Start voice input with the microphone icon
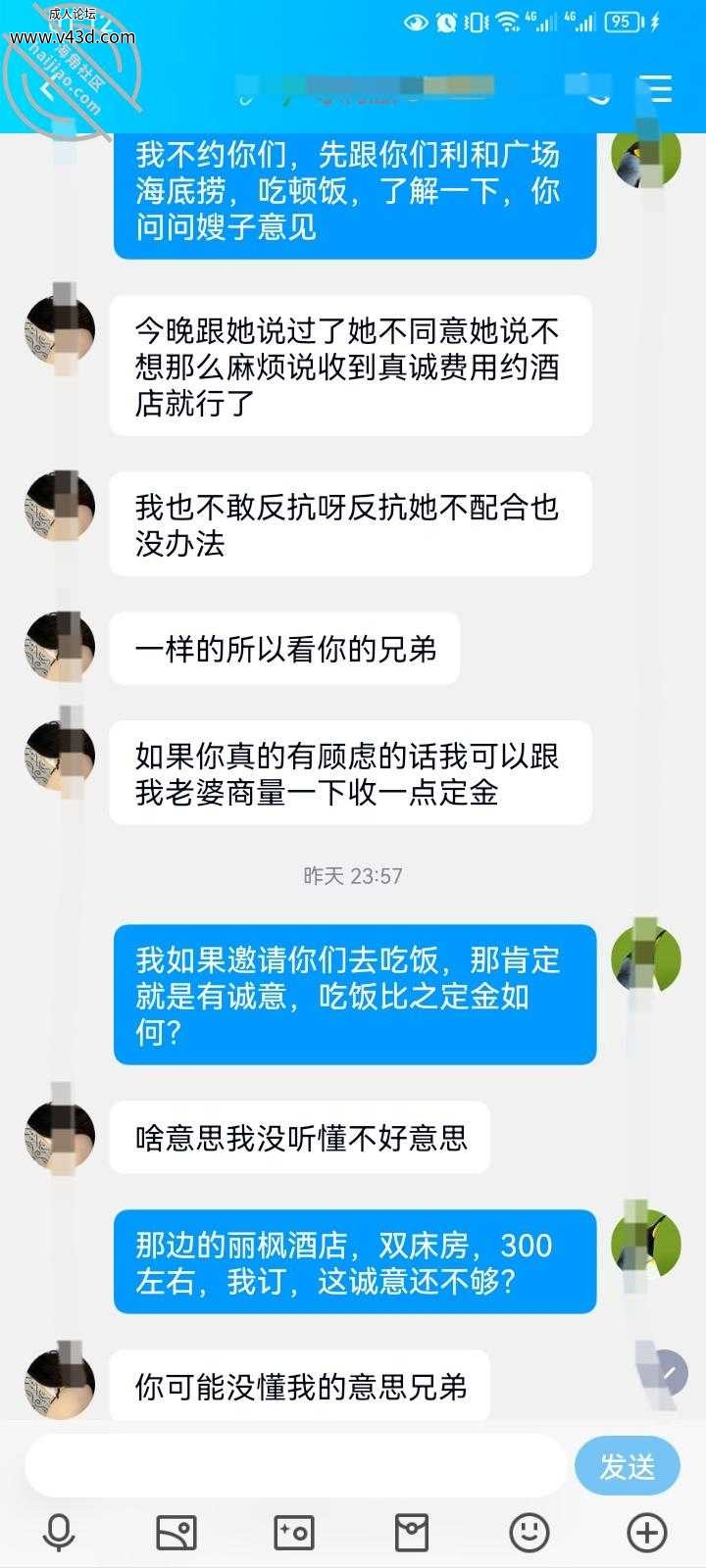Image resolution: width=706 pixels, height=1568 pixels. (x=59, y=1532)
